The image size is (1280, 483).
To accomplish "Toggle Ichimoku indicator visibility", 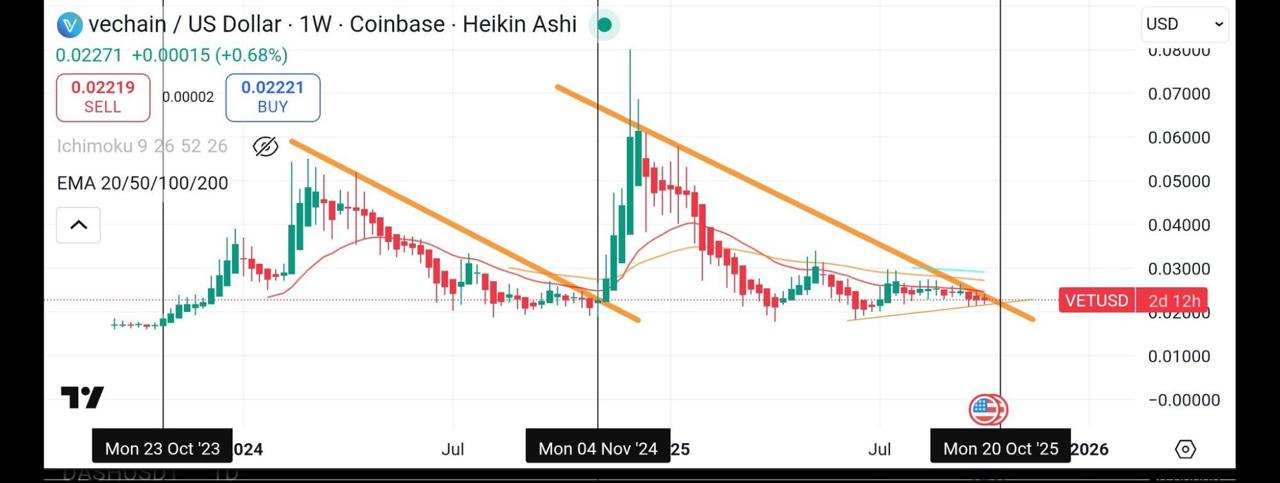I will coord(265,147).
